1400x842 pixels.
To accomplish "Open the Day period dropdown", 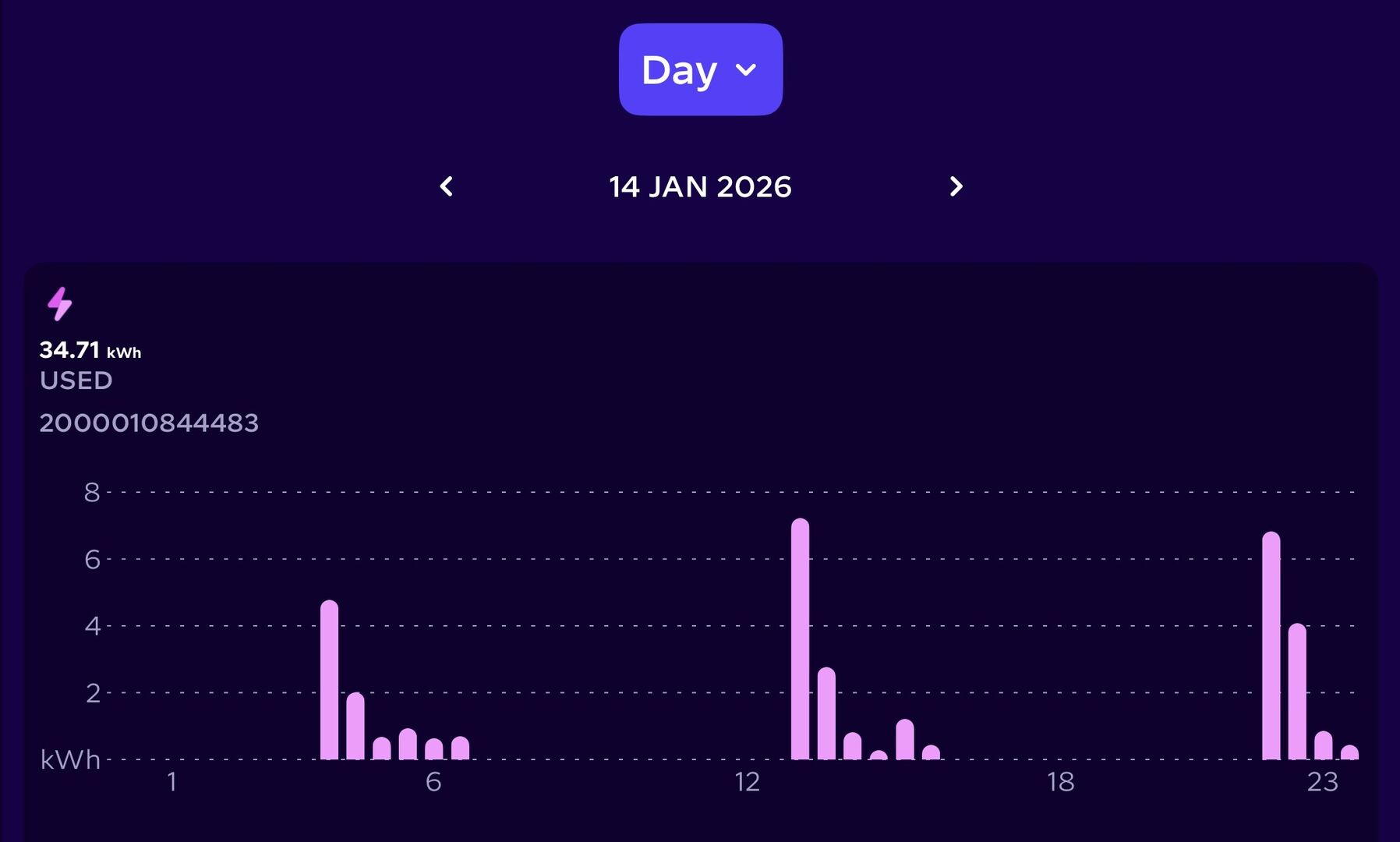I will click(x=700, y=70).
